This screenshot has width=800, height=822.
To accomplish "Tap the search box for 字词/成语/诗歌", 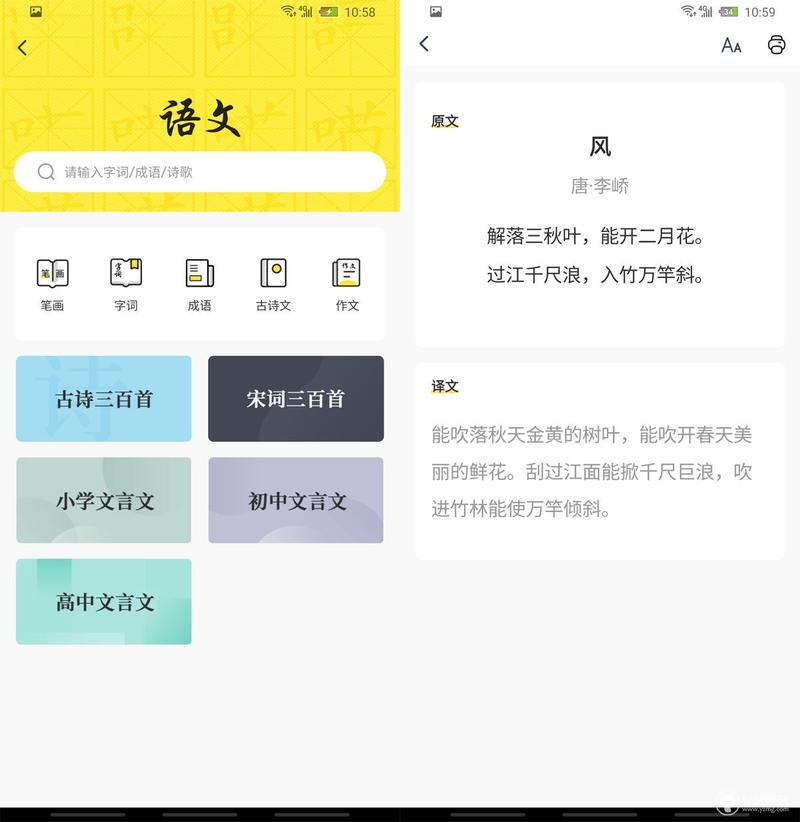I will [200, 172].
